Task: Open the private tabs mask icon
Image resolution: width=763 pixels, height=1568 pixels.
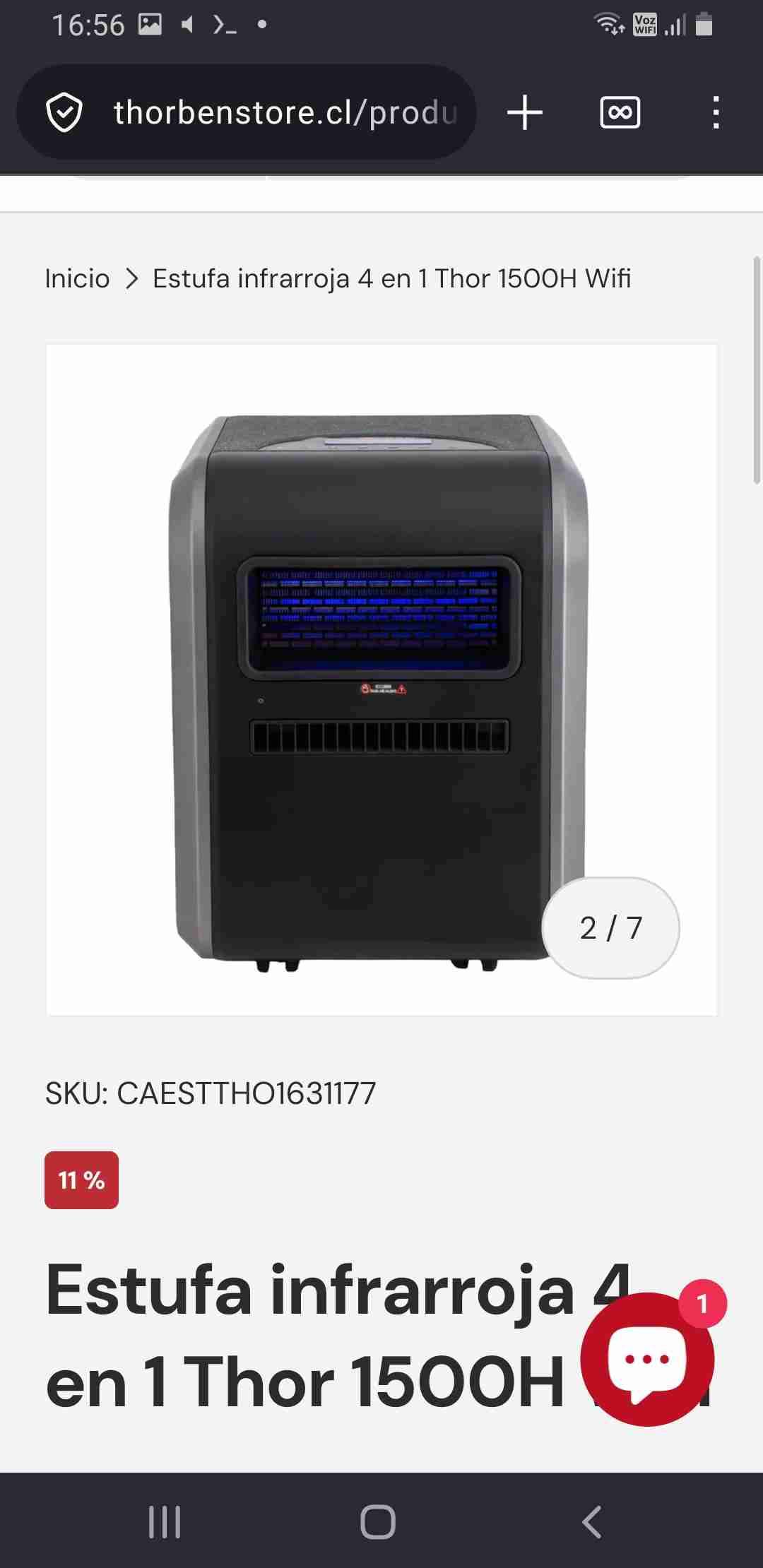Action: click(620, 112)
